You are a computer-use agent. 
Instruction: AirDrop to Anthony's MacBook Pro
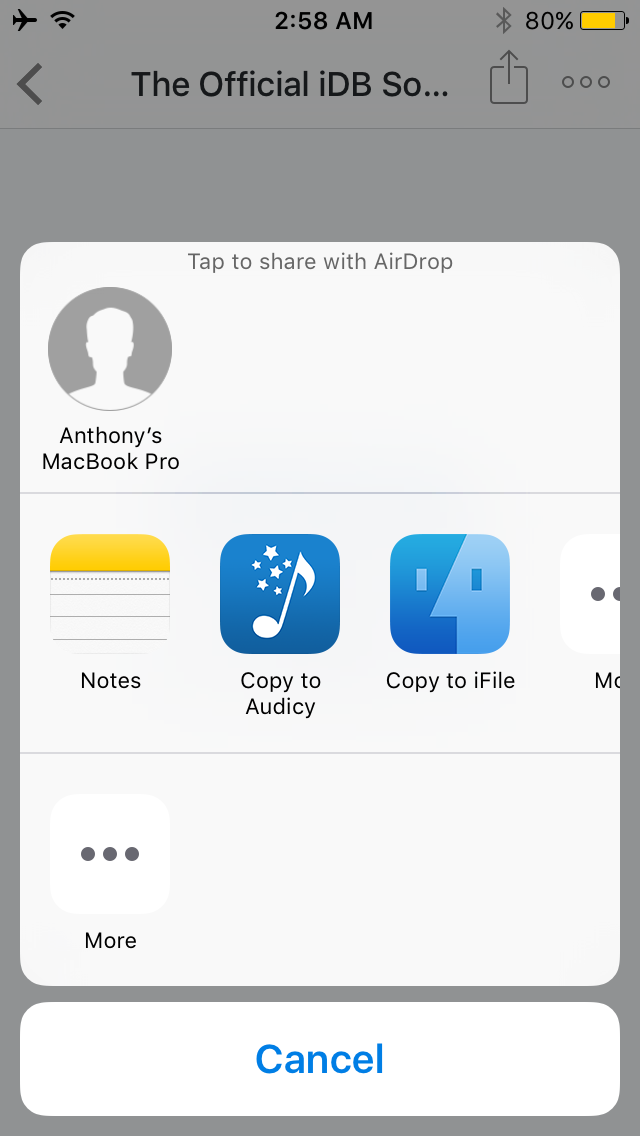pyautogui.click(x=110, y=349)
